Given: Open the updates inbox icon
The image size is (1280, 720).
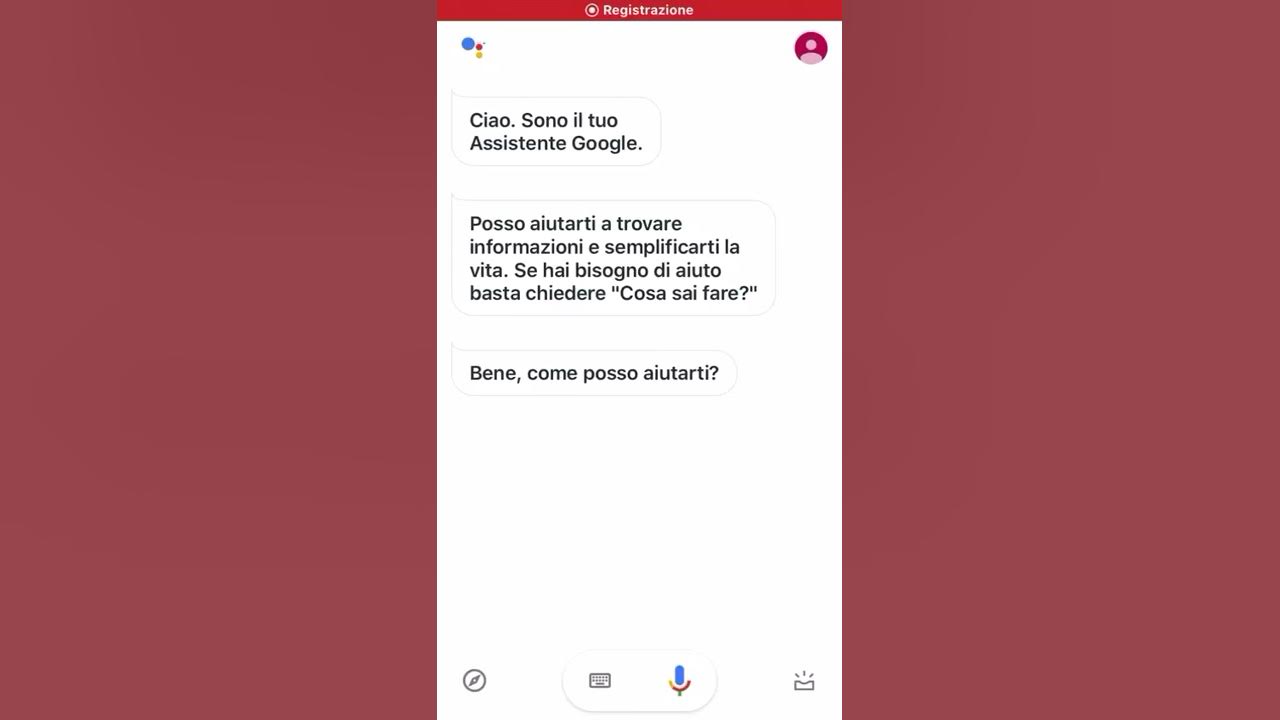Looking at the screenshot, I should click(804, 681).
